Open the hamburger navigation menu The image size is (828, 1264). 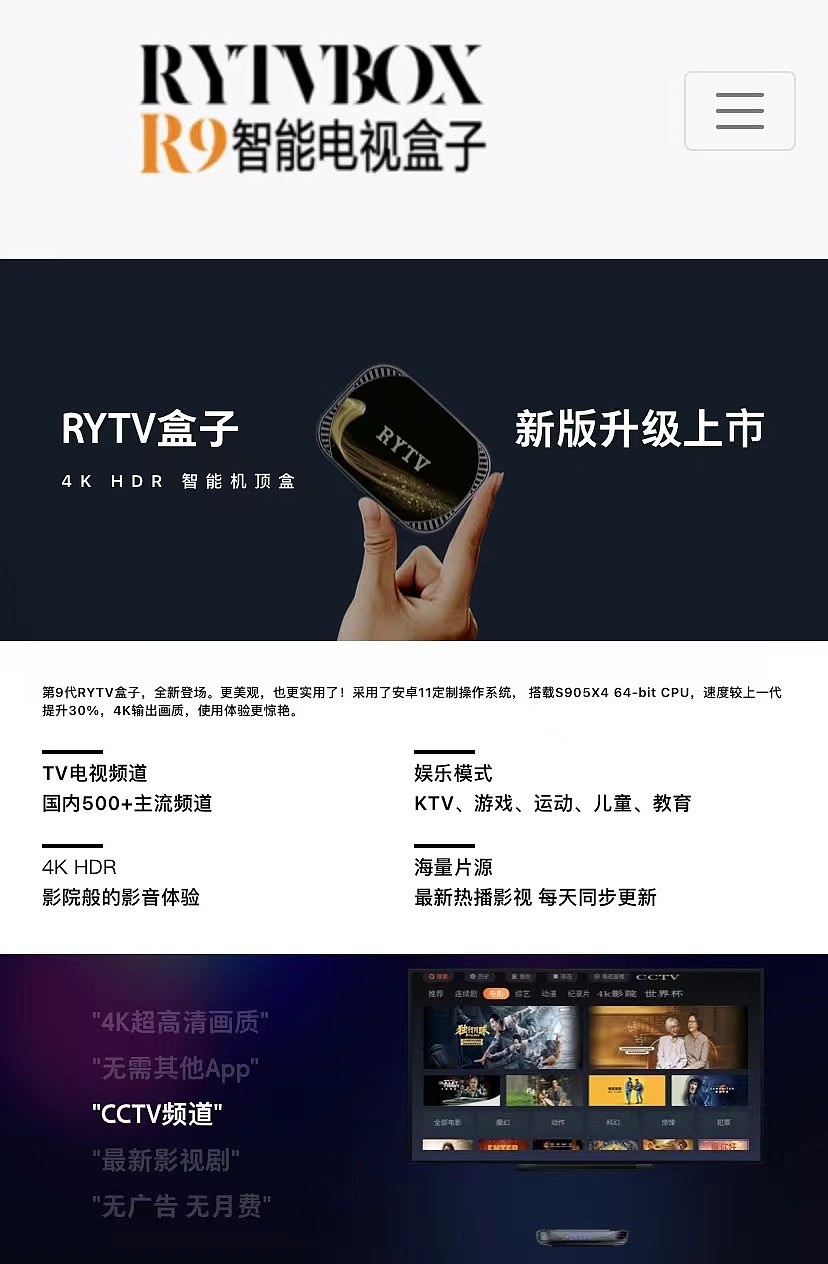739,111
